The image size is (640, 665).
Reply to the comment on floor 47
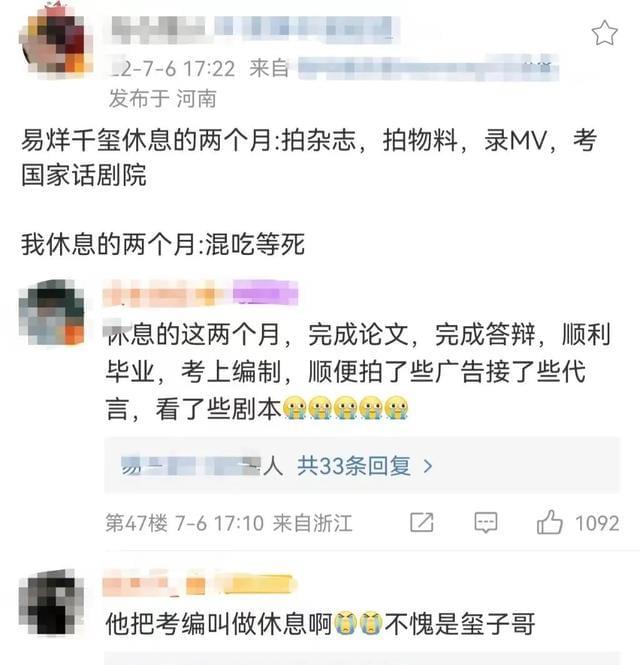[x=486, y=522]
